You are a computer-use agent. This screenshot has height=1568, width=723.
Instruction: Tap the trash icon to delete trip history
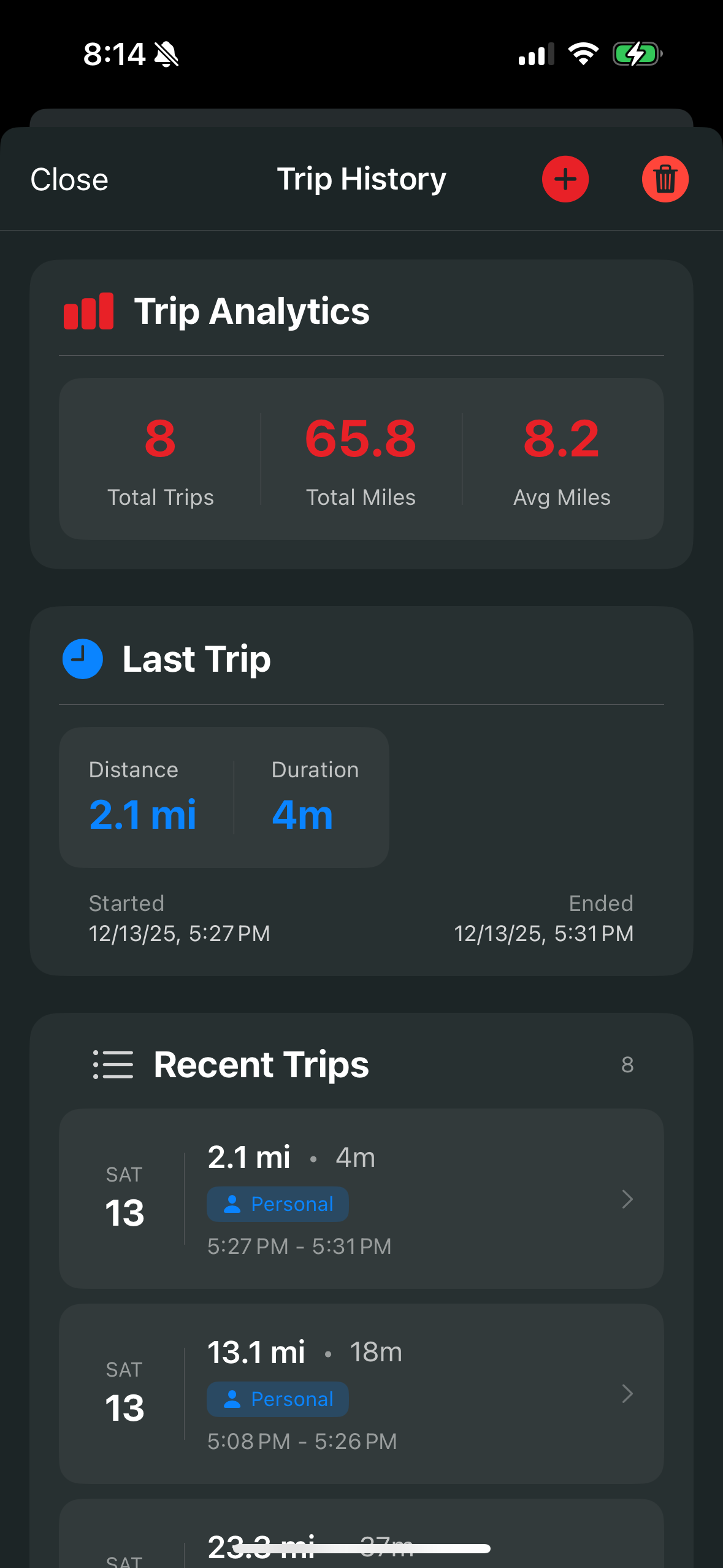(665, 179)
